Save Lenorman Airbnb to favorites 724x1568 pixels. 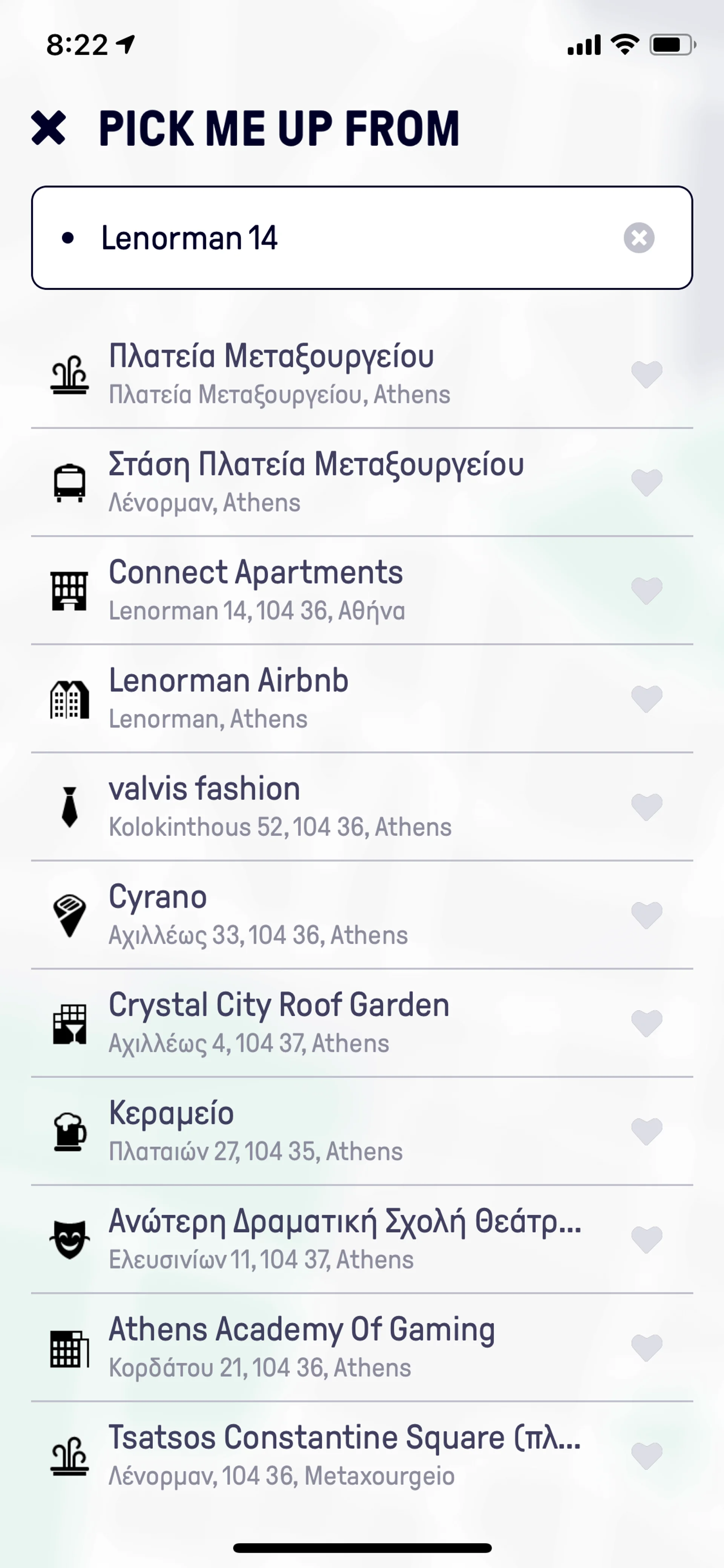pos(646,698)
